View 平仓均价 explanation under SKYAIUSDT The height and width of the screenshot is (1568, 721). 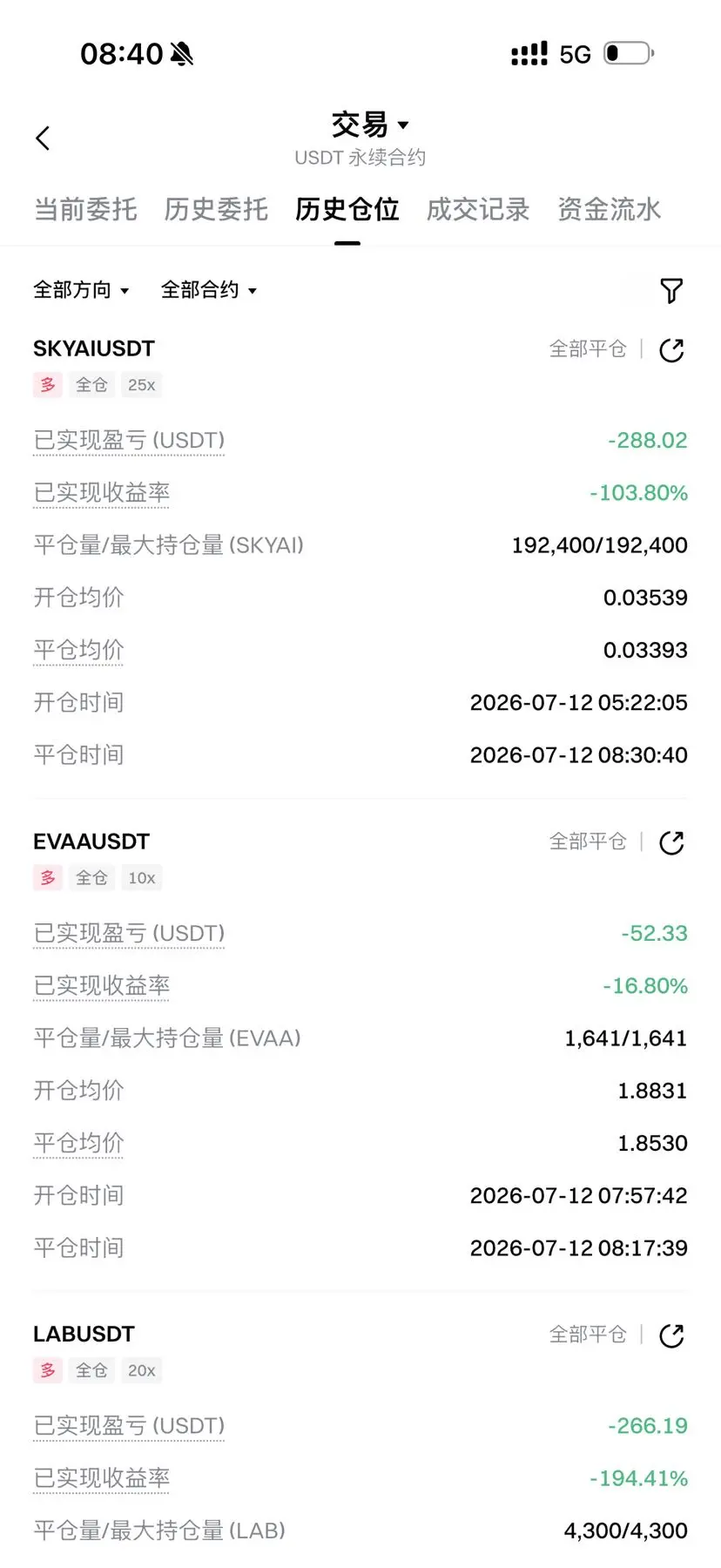pos(78,650)
